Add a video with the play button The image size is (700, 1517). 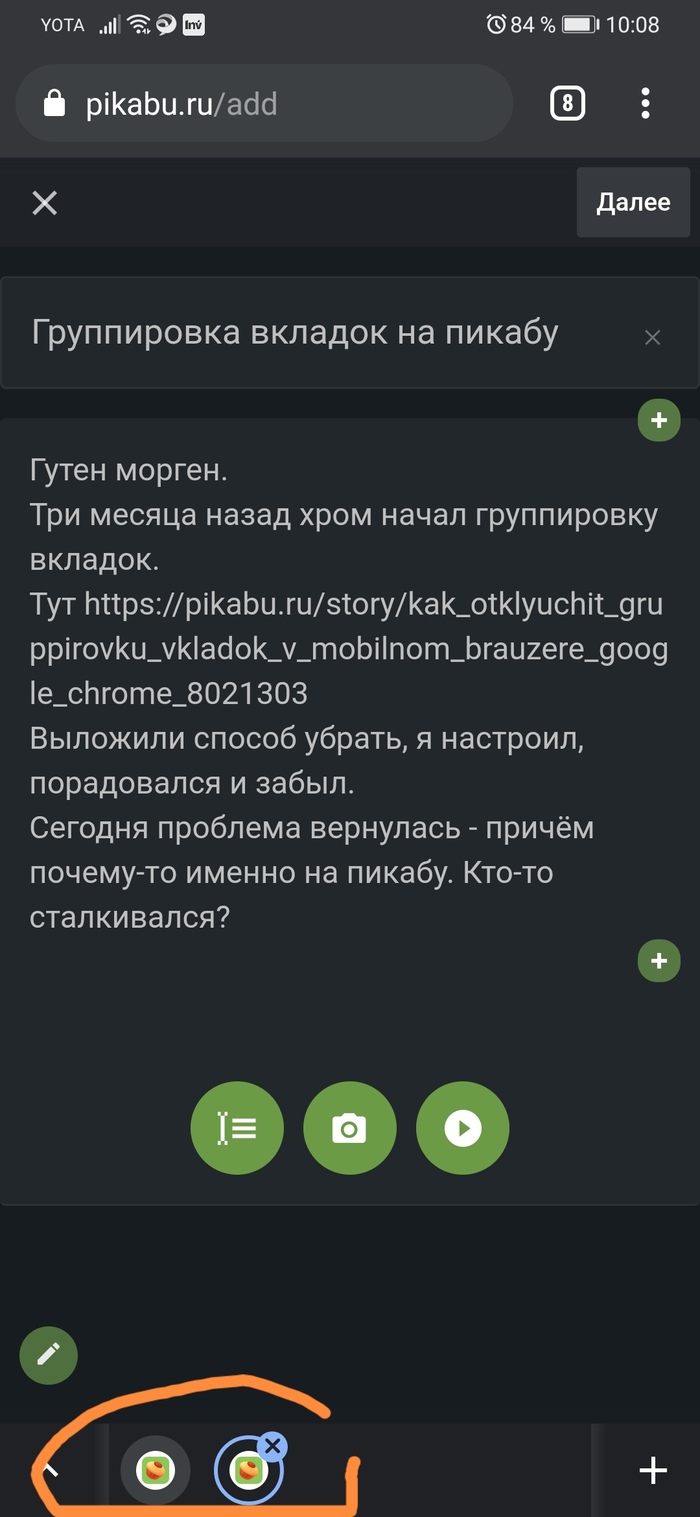(463, 1128)
